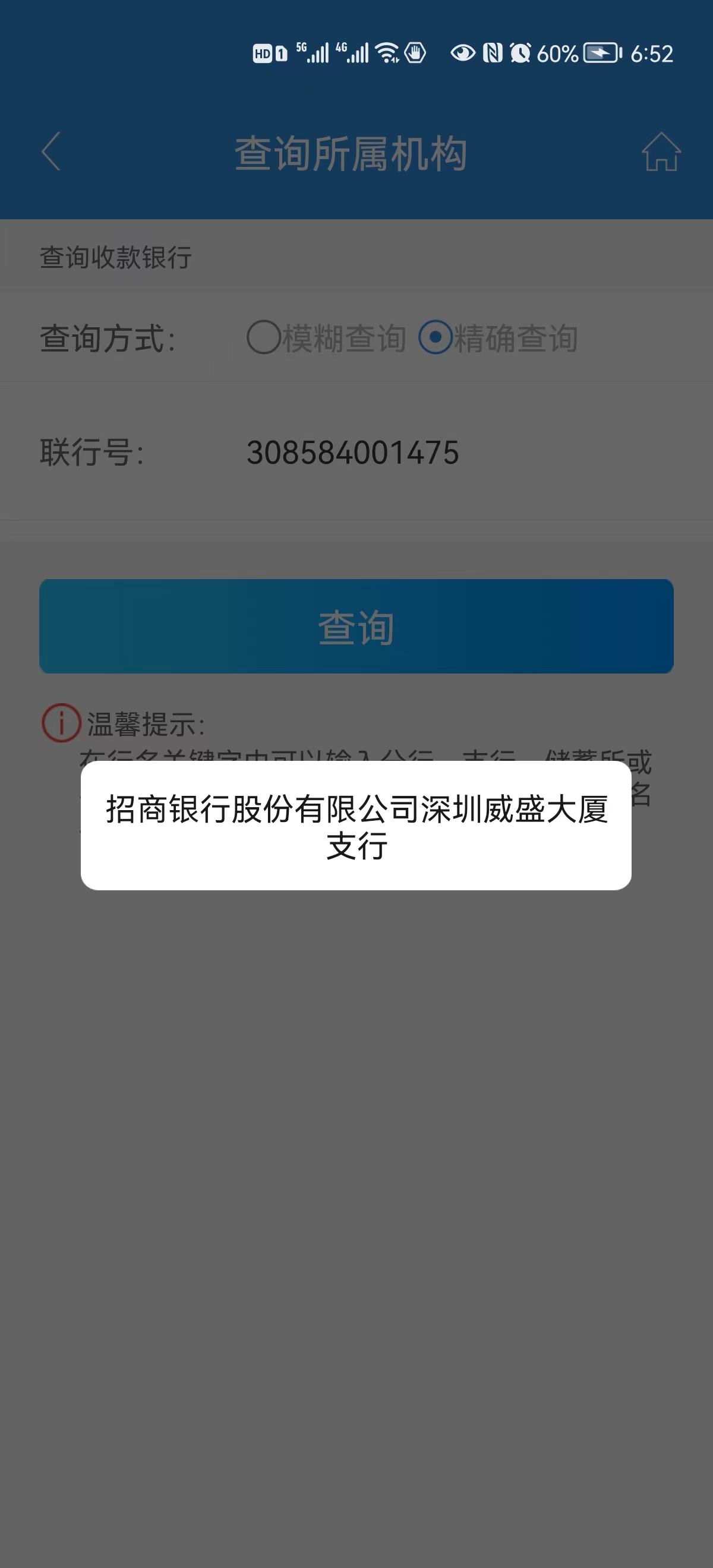The height and width of the screenshot is (1568, 713).
Task: Go back using the top-left arrow
Action: click(51, 151)
